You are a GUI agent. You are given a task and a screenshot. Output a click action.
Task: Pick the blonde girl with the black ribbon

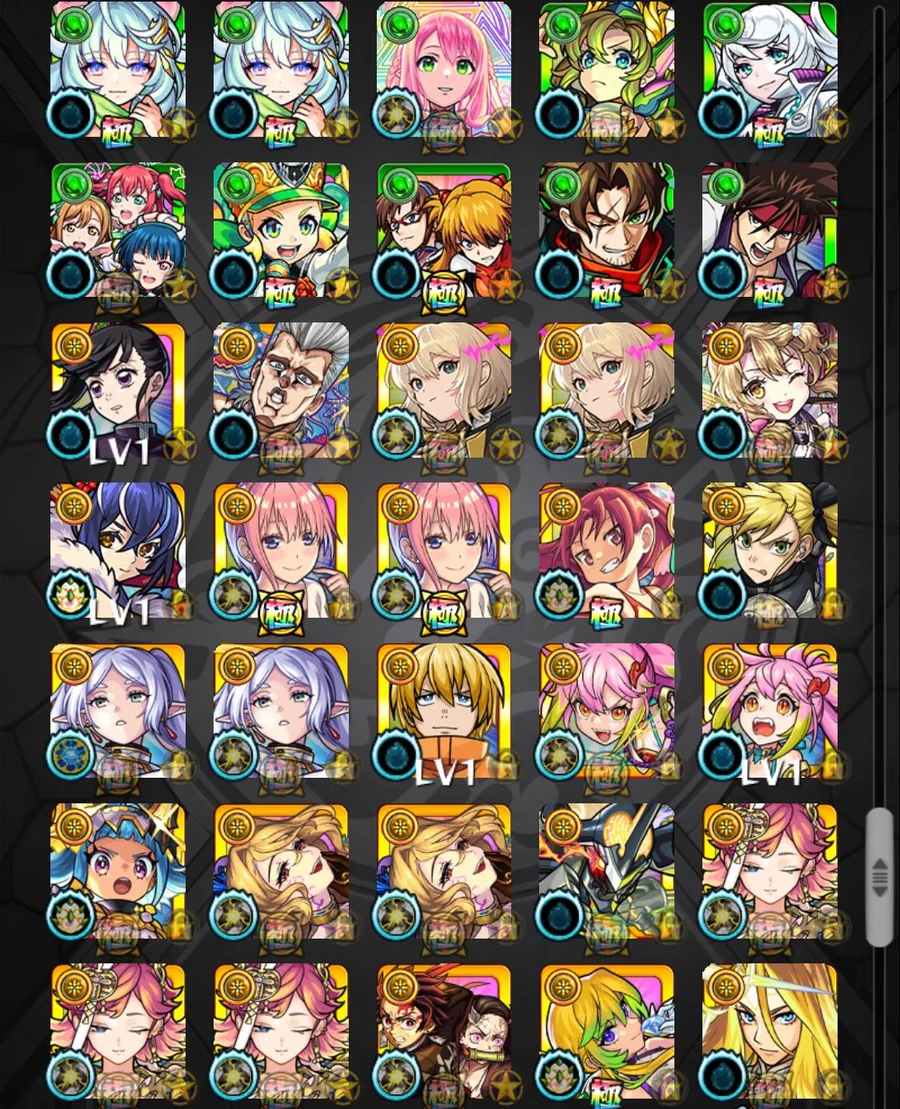[x=769, y=551]
